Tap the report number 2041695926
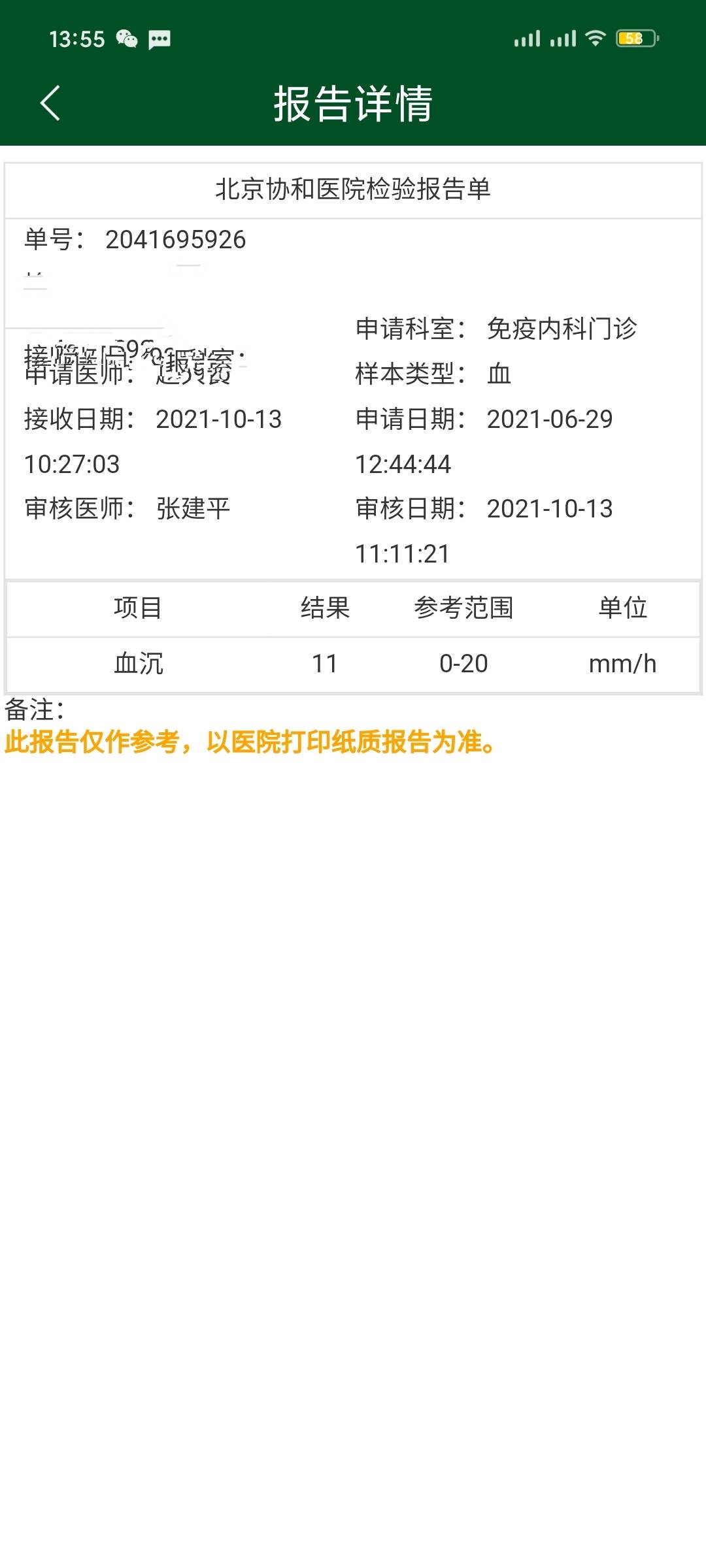 point(173,240)
